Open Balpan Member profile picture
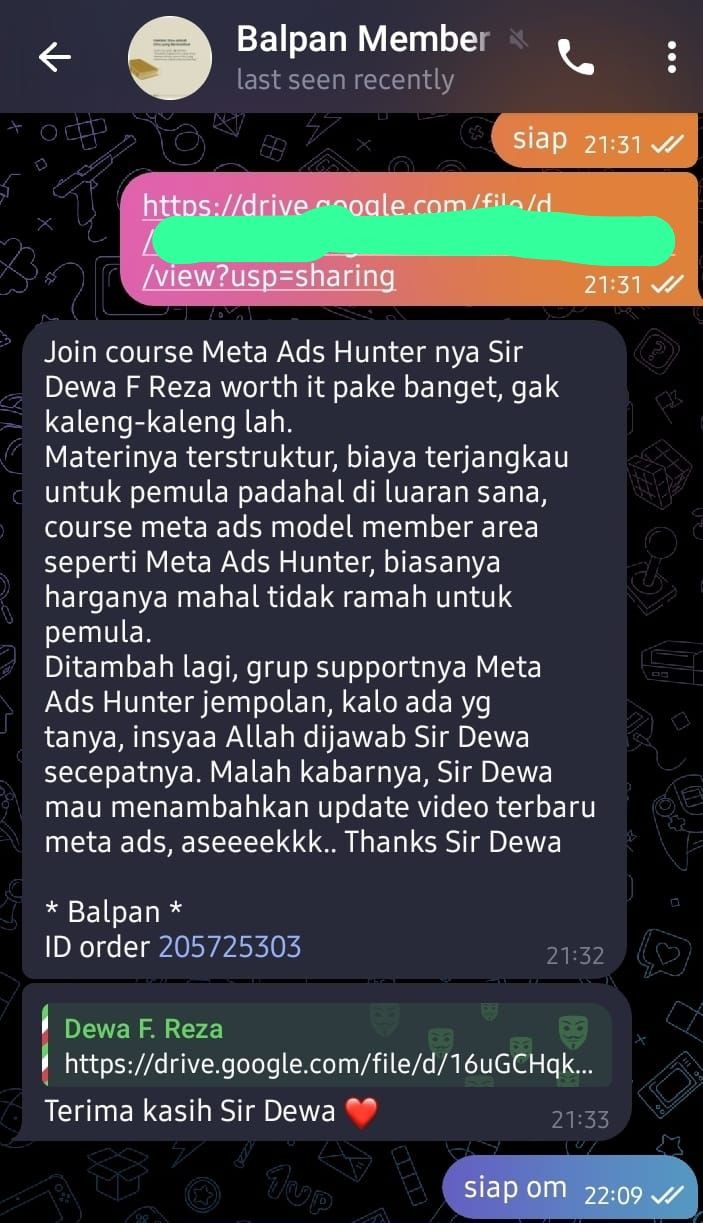703x1223 pixels. [x=170, y=58]
